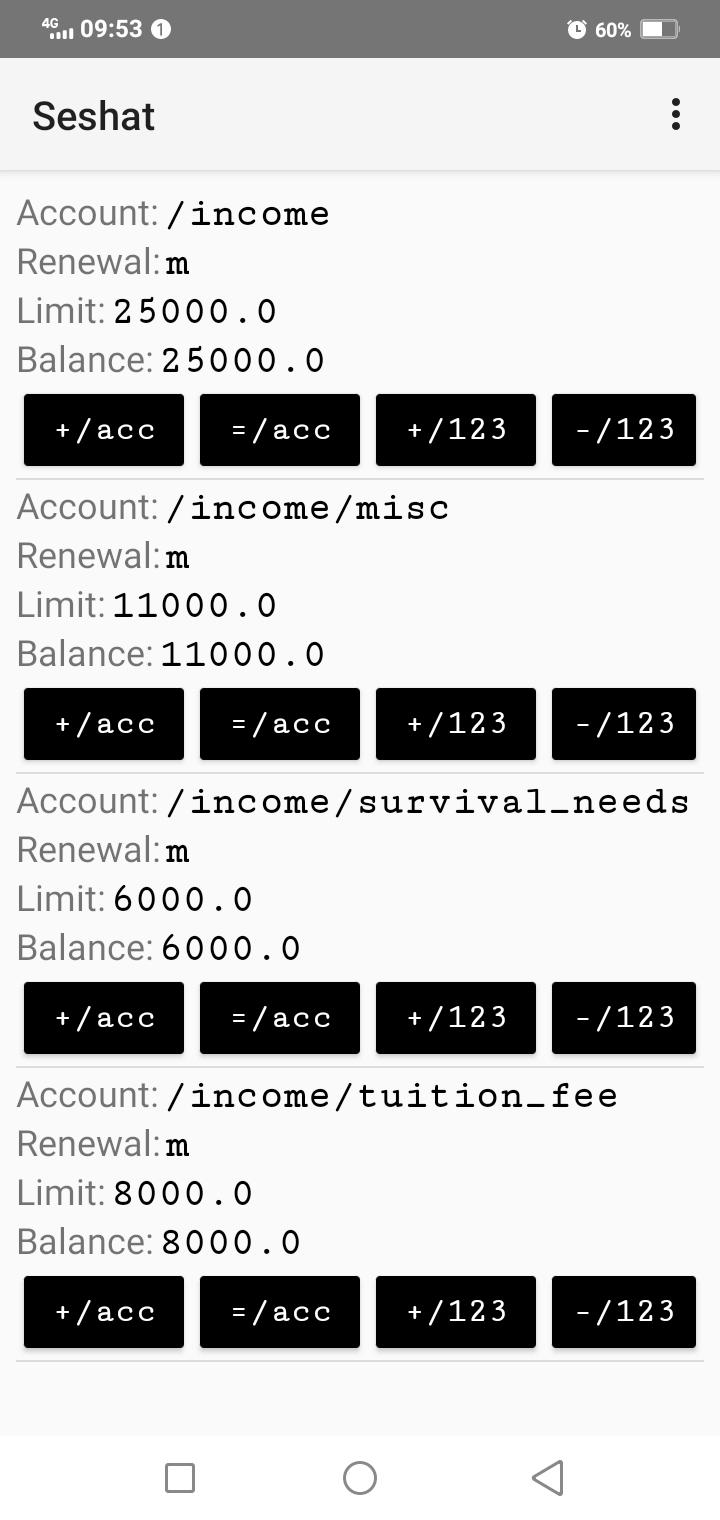Choose +/123 for /income/misc
The width and height of the screenshot is (720, 1520).
tap(456, 724)
